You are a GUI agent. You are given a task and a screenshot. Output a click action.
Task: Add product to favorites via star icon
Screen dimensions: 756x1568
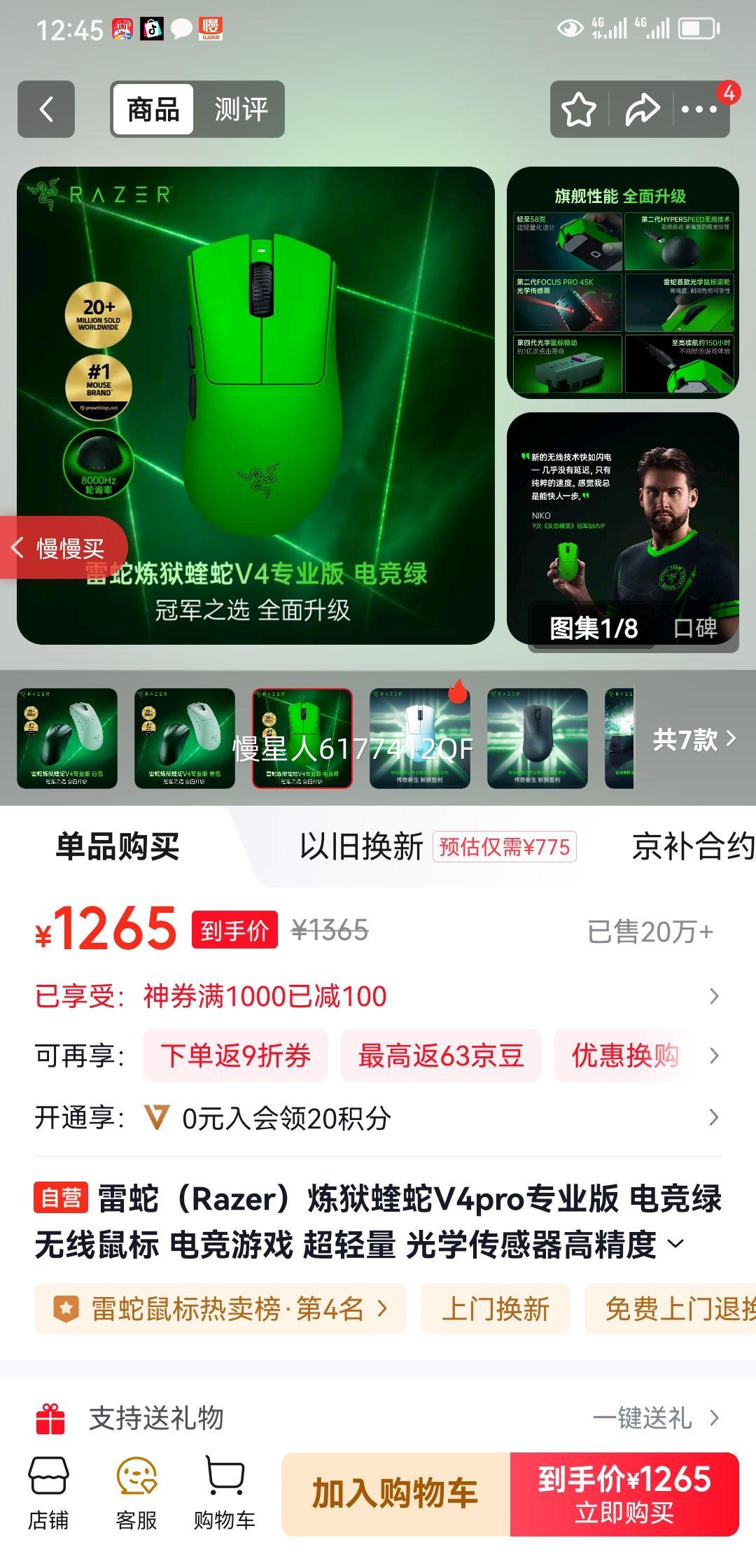tap(579, 110)
